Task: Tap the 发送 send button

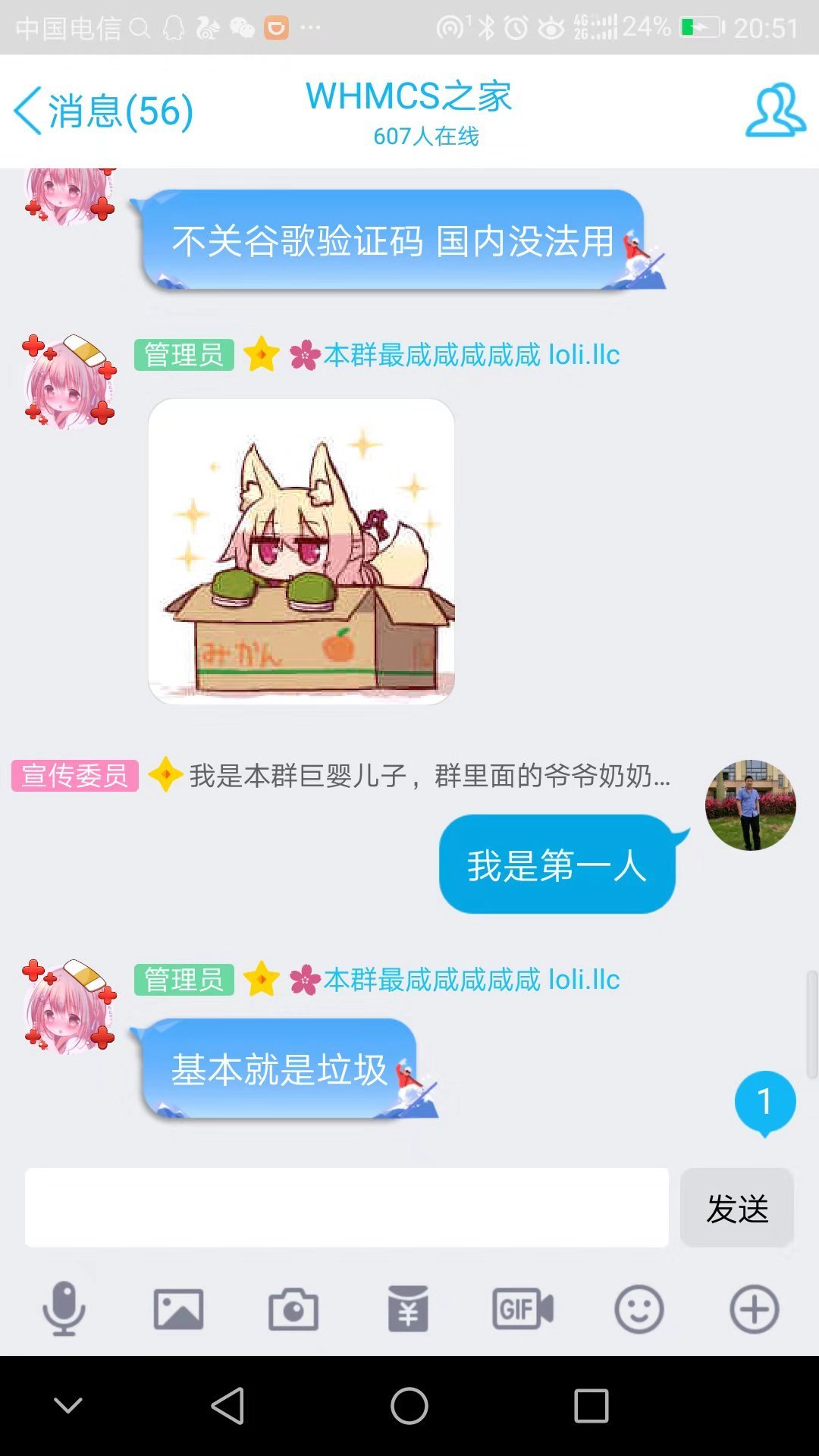Action: 737,1208
